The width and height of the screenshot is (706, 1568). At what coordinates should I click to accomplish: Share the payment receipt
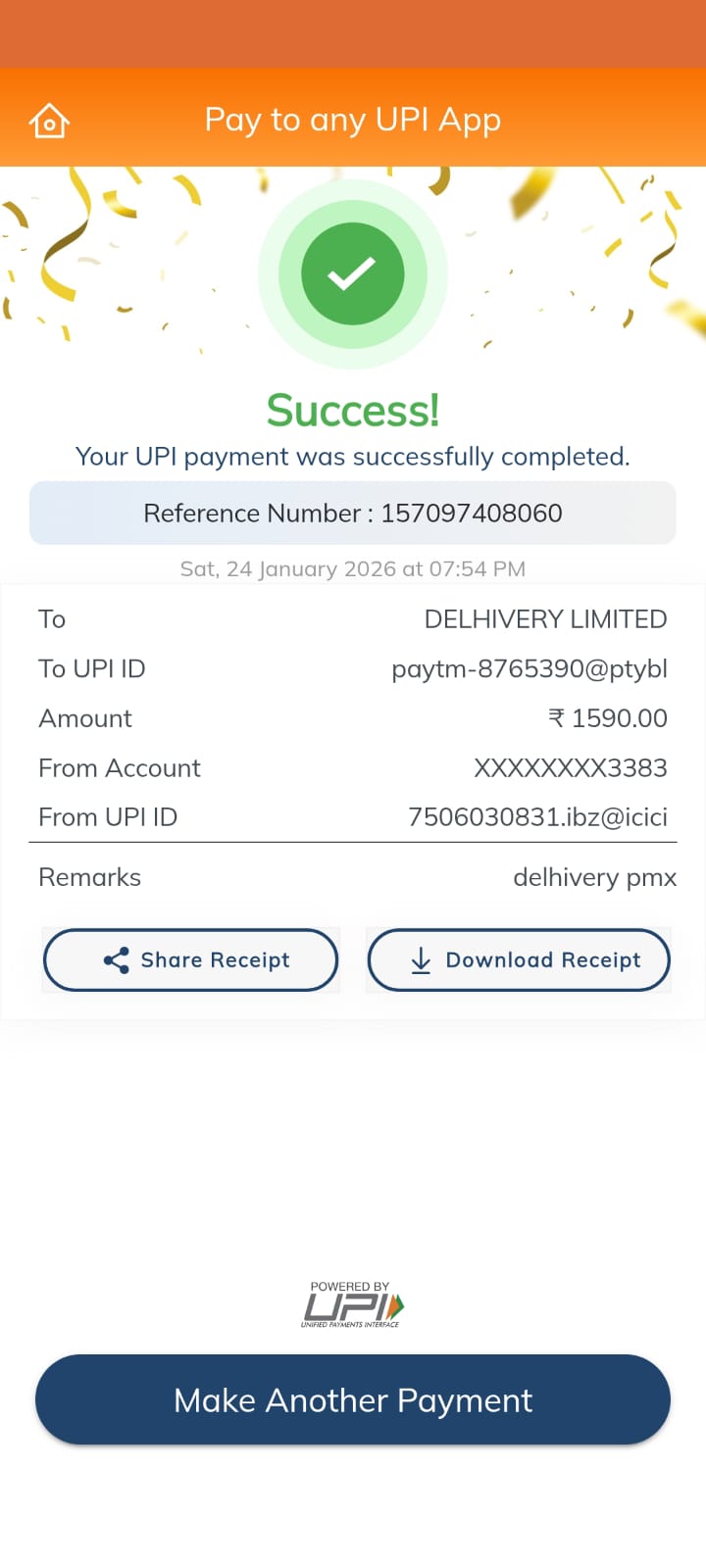191,960
